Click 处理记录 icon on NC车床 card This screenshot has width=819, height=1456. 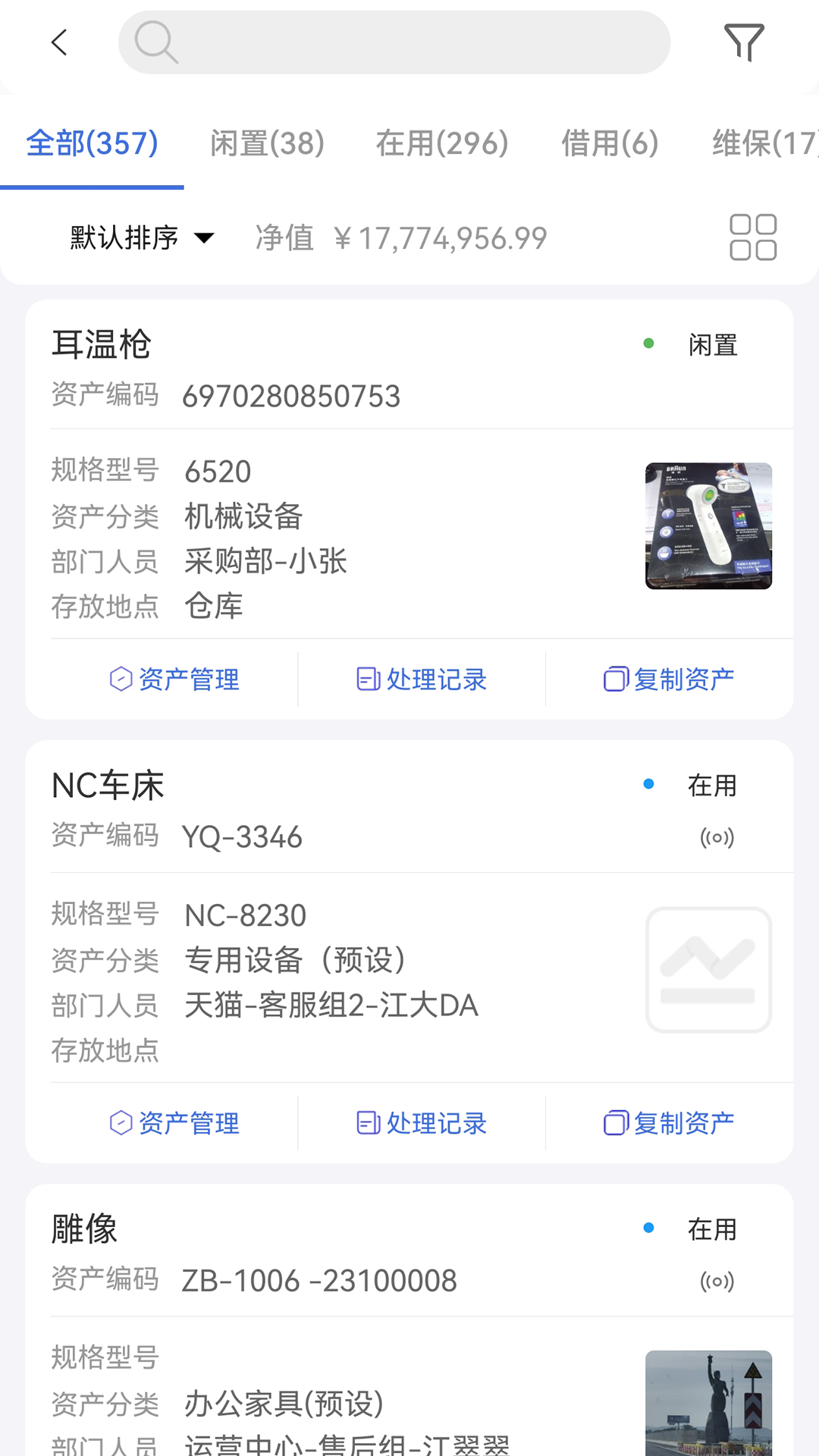coord(369,1123)
